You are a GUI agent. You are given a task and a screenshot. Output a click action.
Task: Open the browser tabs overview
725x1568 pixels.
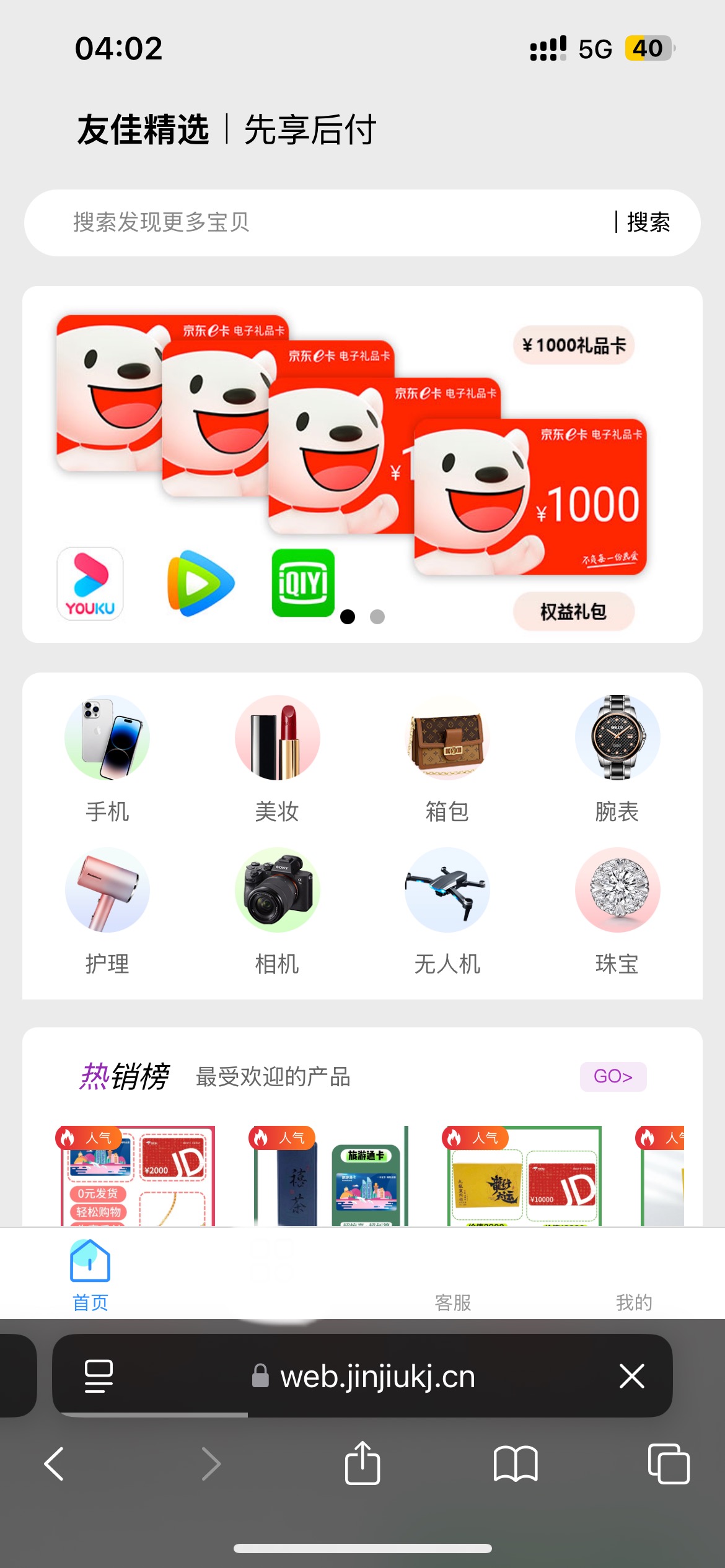(x=668, y=1464)
